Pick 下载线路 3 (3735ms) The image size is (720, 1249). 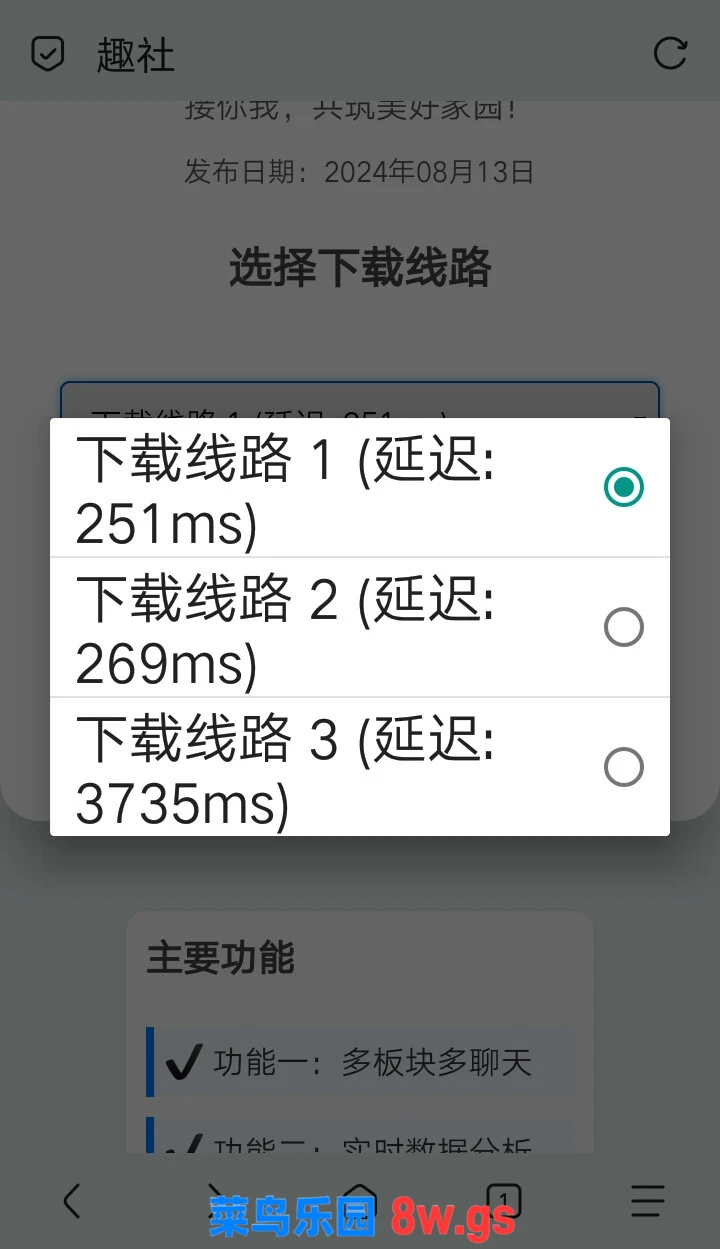pos(360,767)
